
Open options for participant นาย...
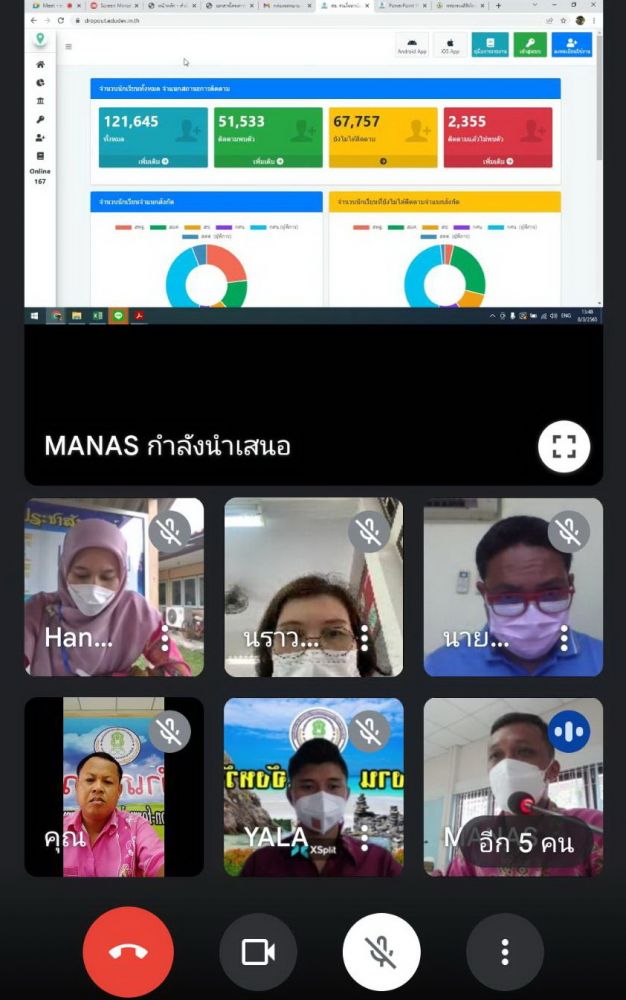point(564,638)
